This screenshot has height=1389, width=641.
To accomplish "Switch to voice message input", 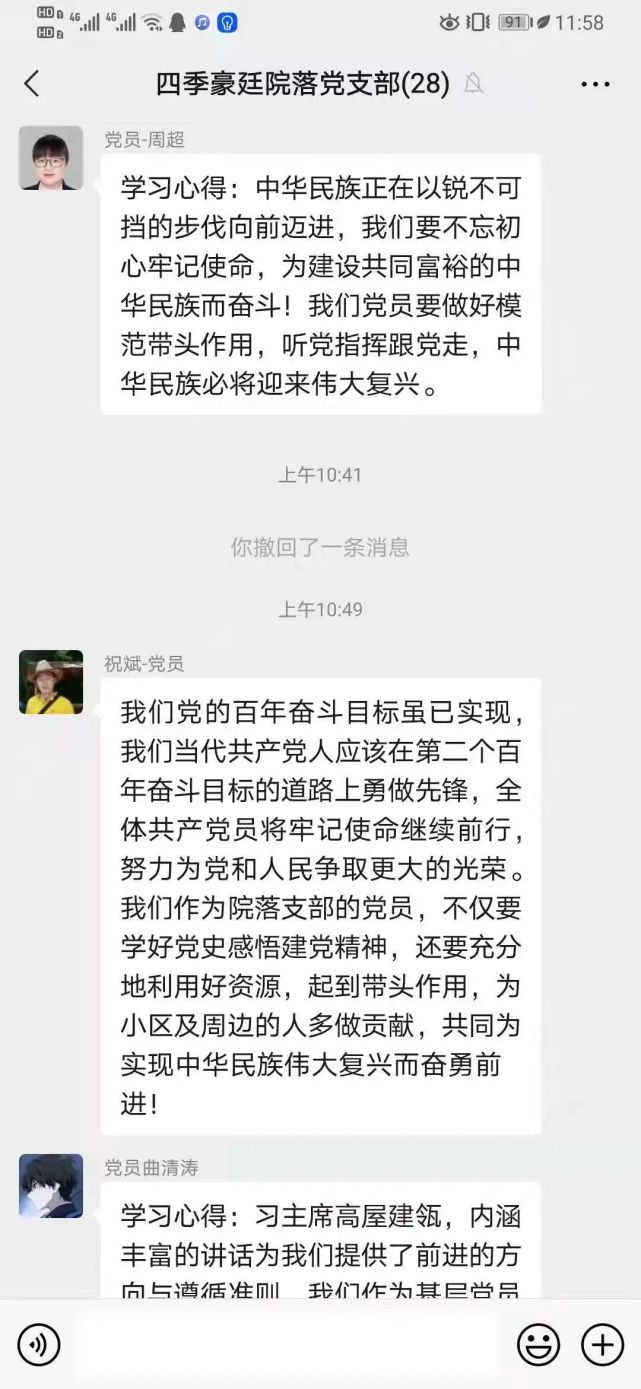I will 39,1345.
